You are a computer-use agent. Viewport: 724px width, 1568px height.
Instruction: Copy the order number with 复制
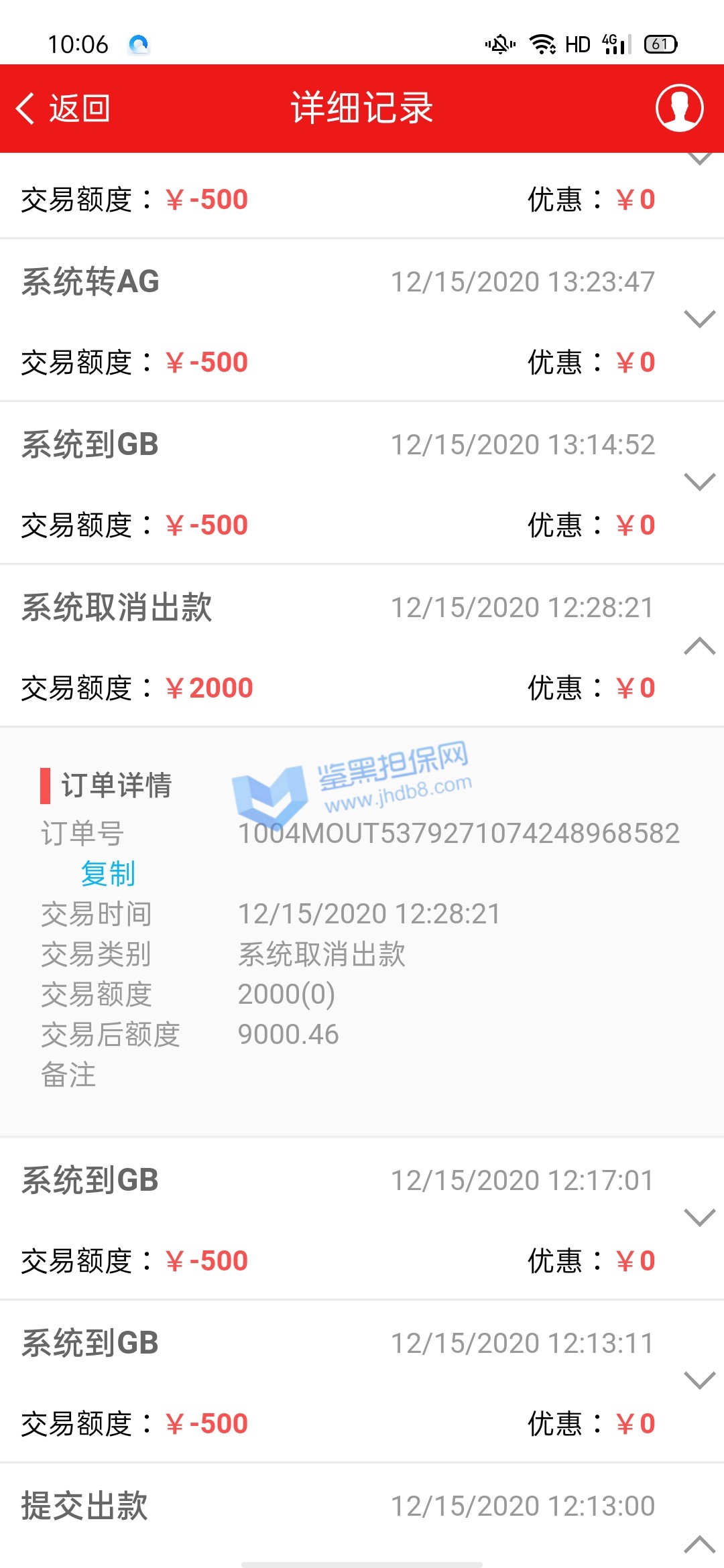pyautogui.click(x=108, y=874)
